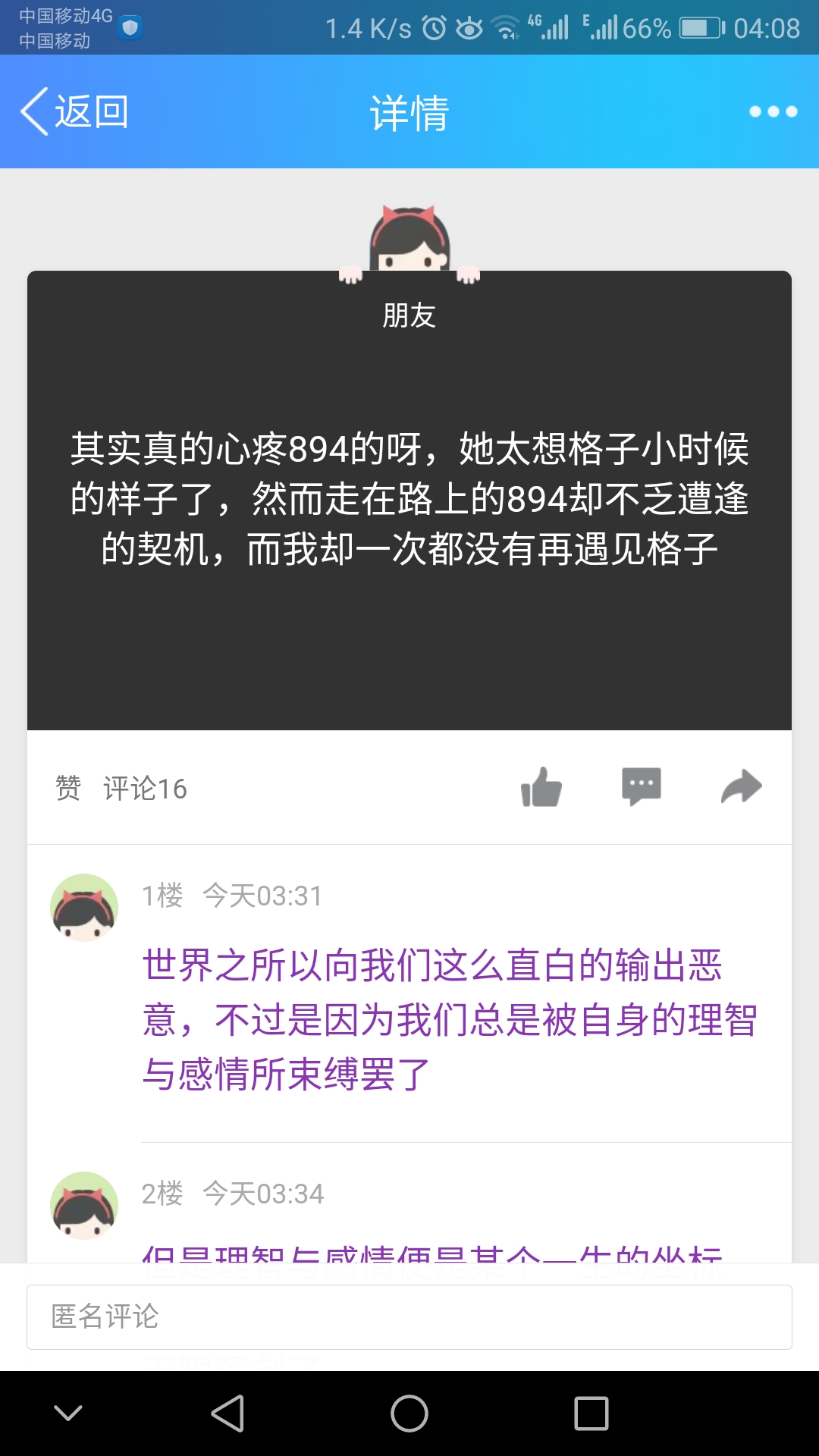Open the three-dot overflow menu
This screenshot has height=1456, width=819.
[773, 111]
